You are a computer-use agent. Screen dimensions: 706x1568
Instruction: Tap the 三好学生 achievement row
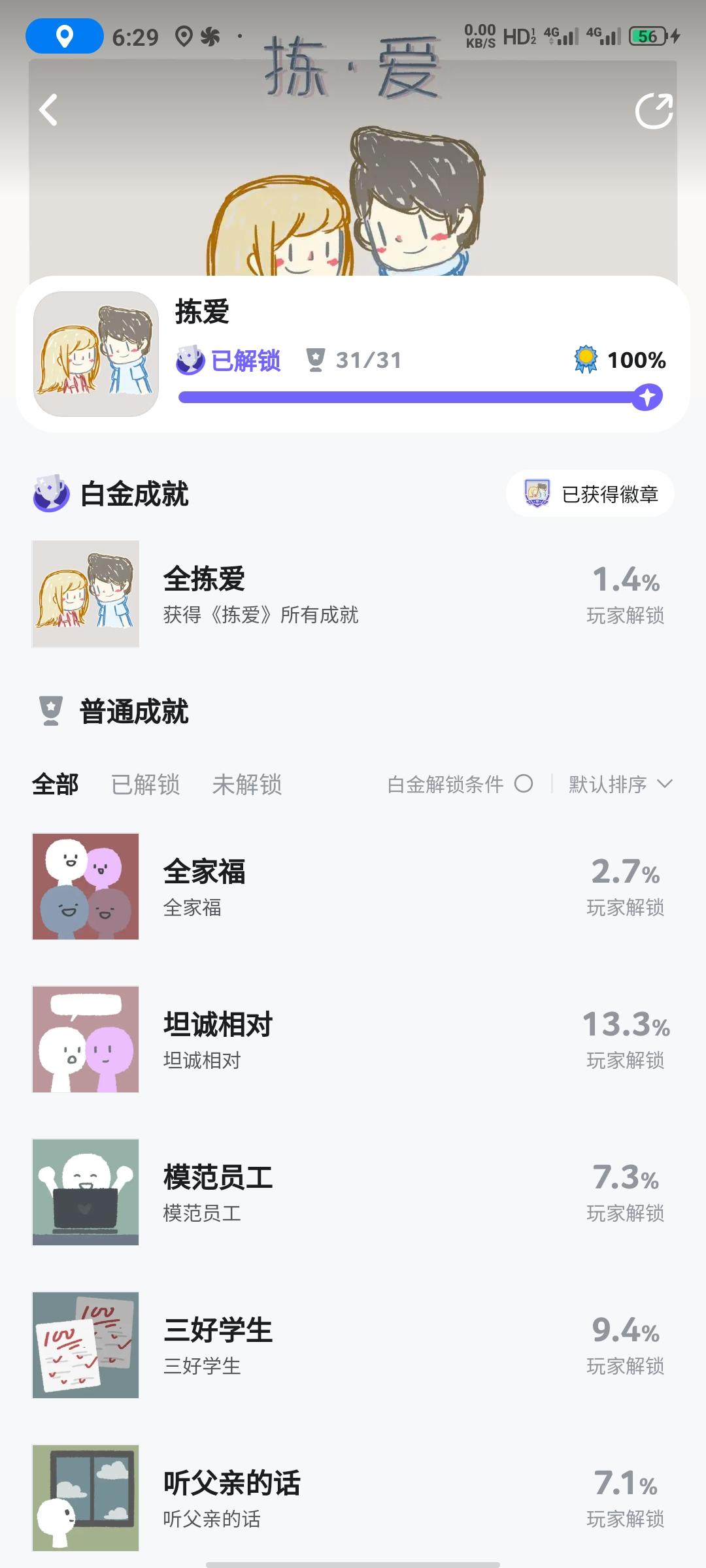[353, 1345]
